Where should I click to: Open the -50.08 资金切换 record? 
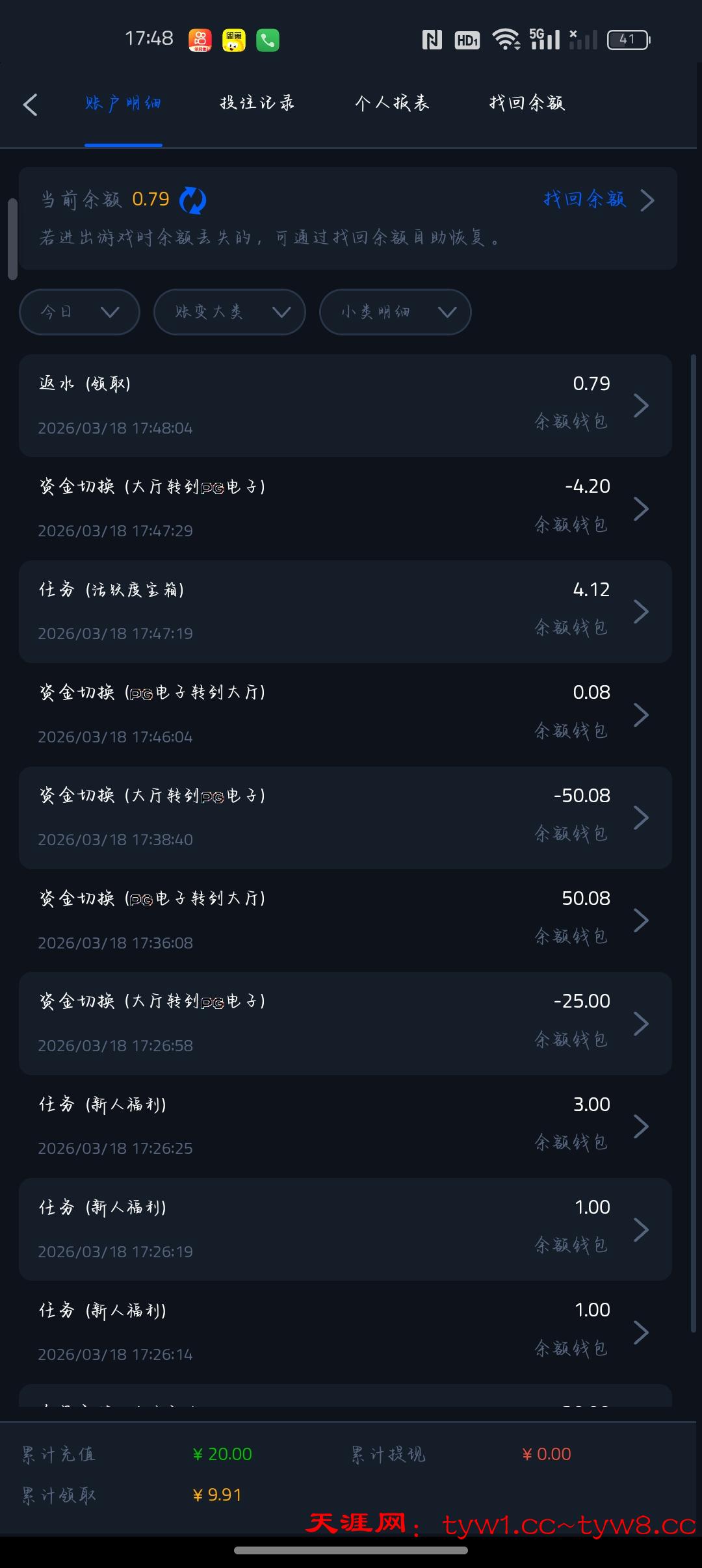coord(344,817)
